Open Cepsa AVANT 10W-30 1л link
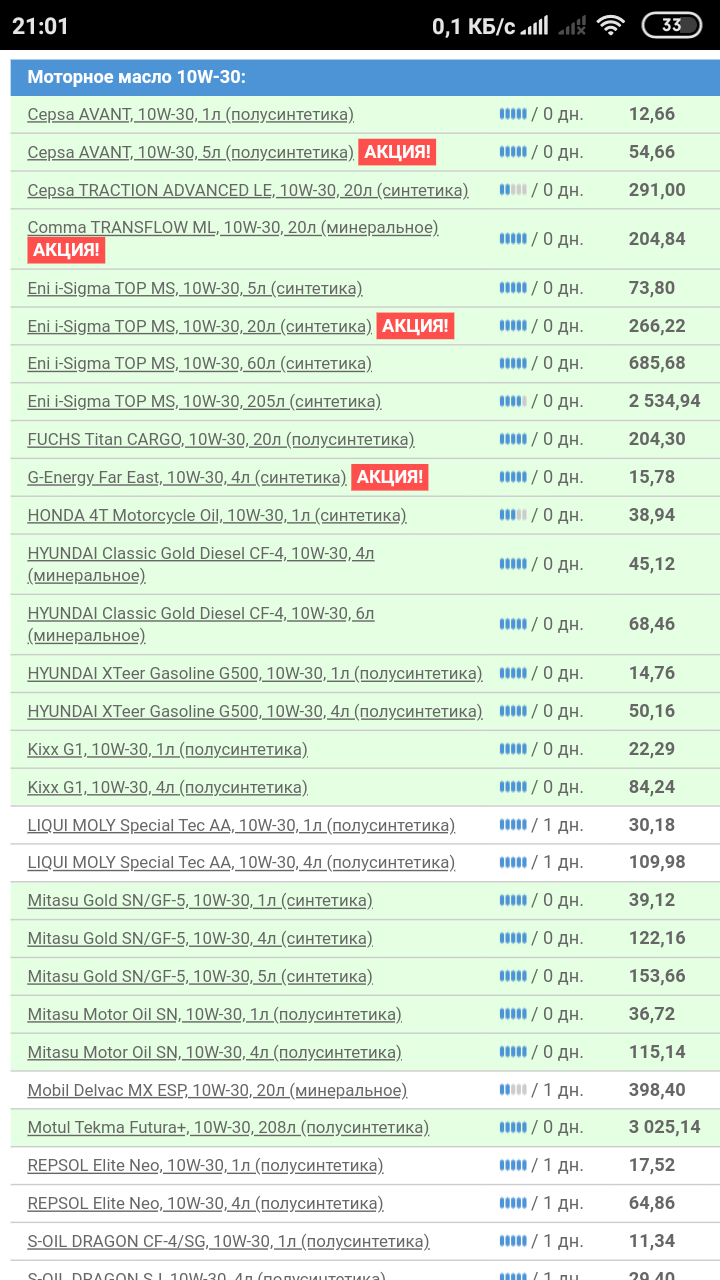720x1280 pixels. click(x=190, y=114)
